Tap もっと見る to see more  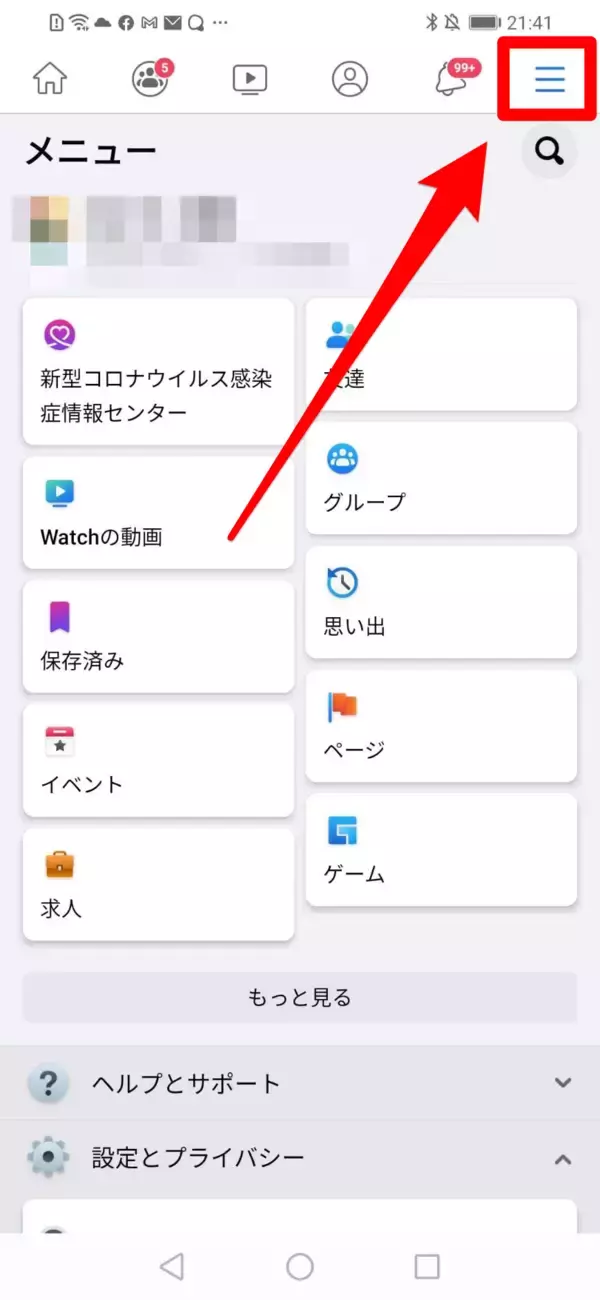point(300,997)
